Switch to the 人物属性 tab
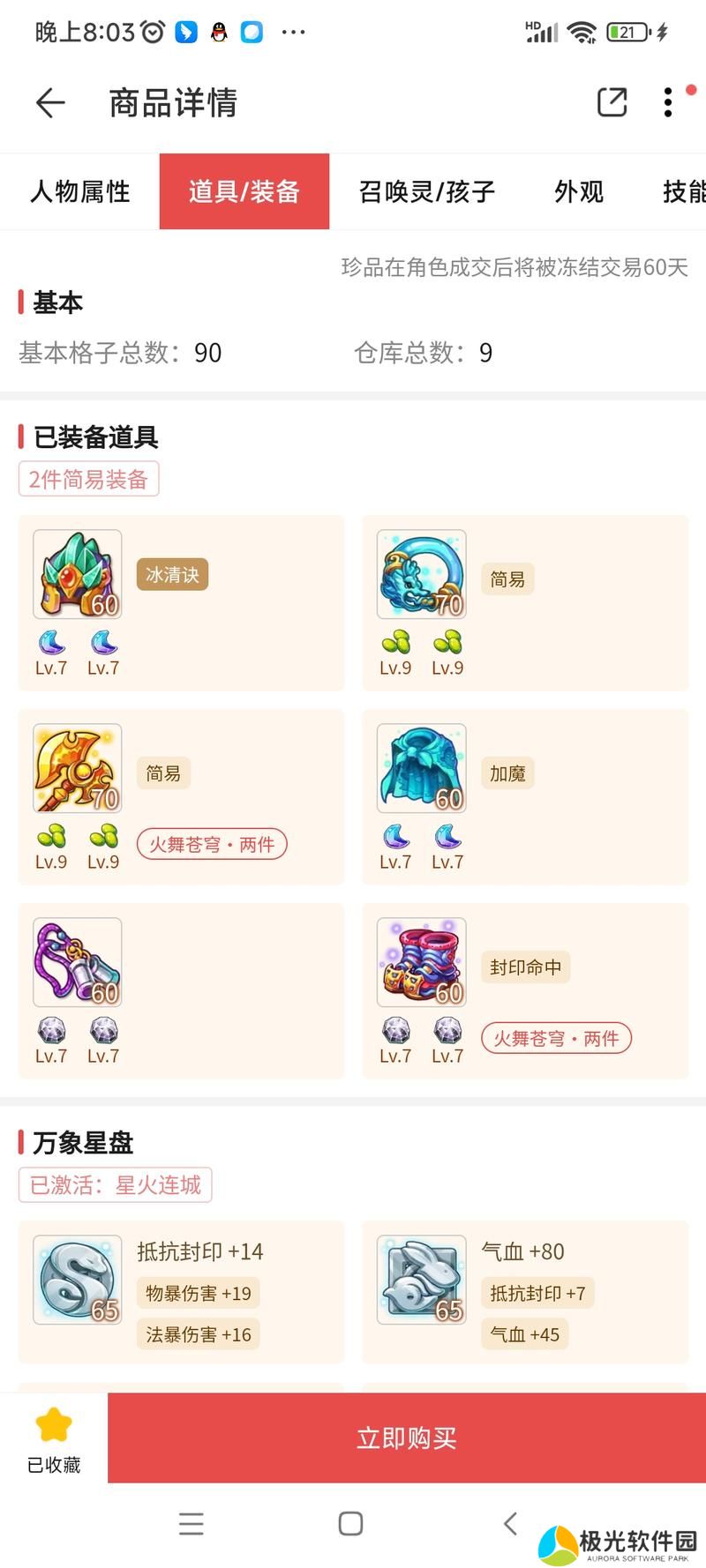Screen dimensions: 706x1568 pos(80,191)
